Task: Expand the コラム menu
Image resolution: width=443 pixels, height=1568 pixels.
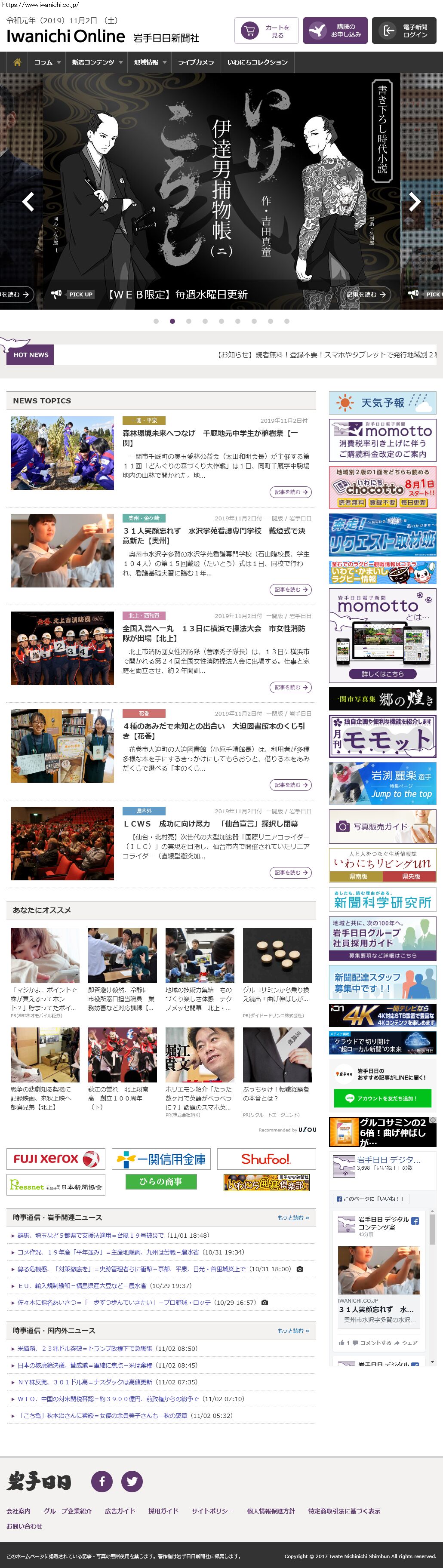Action: (47, 62)
